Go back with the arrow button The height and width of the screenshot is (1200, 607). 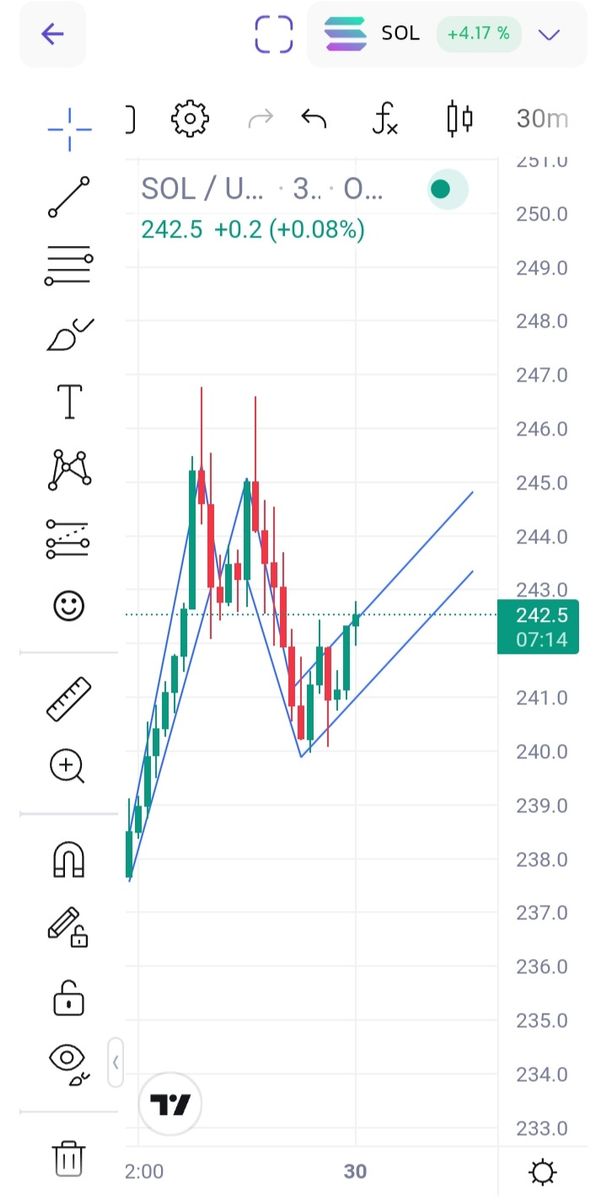pyautogui.click(x=52, y=34)
